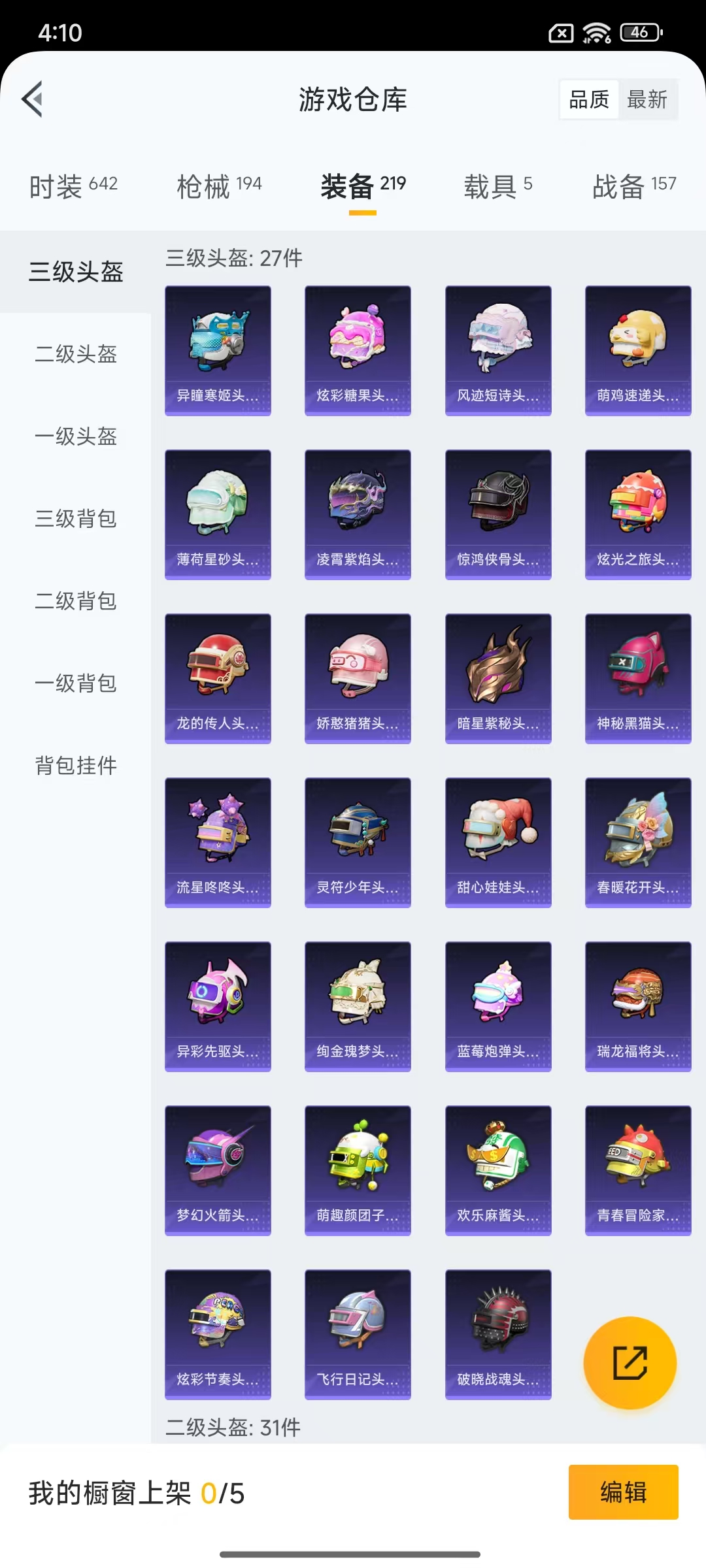The height and width of the screenshot is (1568, 706).
Task: Tap the orange floating share button
Action: 630,1363
